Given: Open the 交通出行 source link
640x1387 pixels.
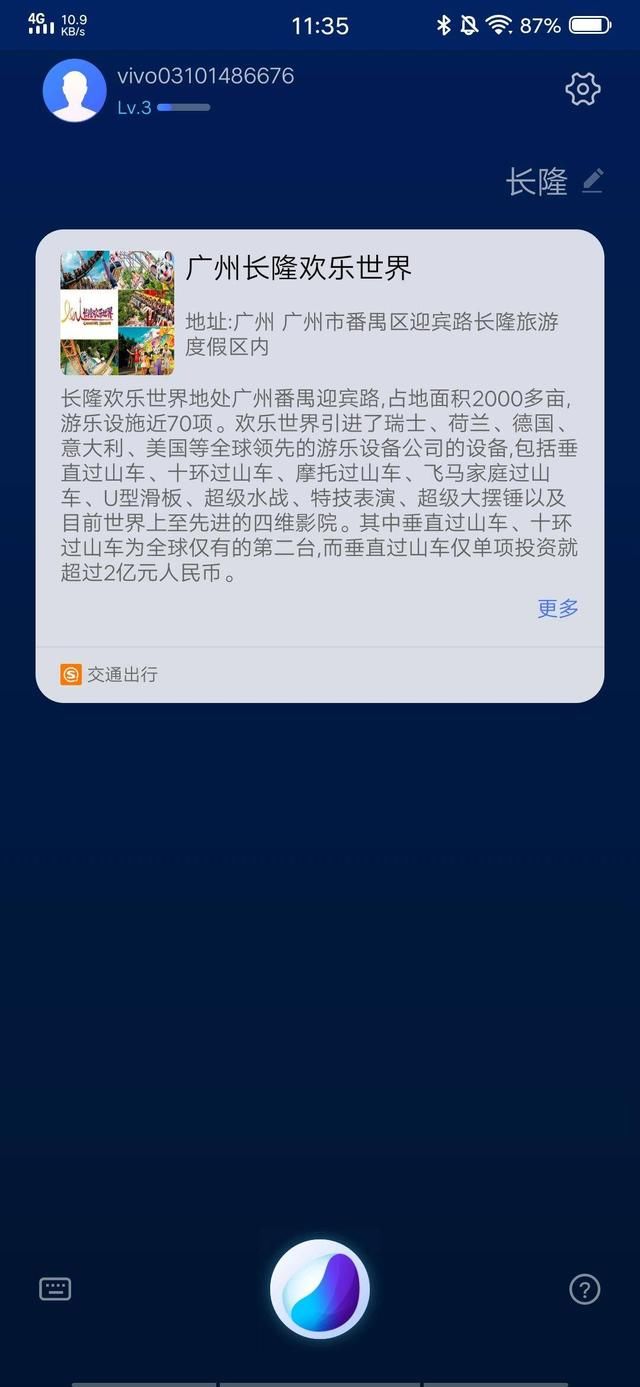Looking at the screenshot, I should (x=109, y=675).
